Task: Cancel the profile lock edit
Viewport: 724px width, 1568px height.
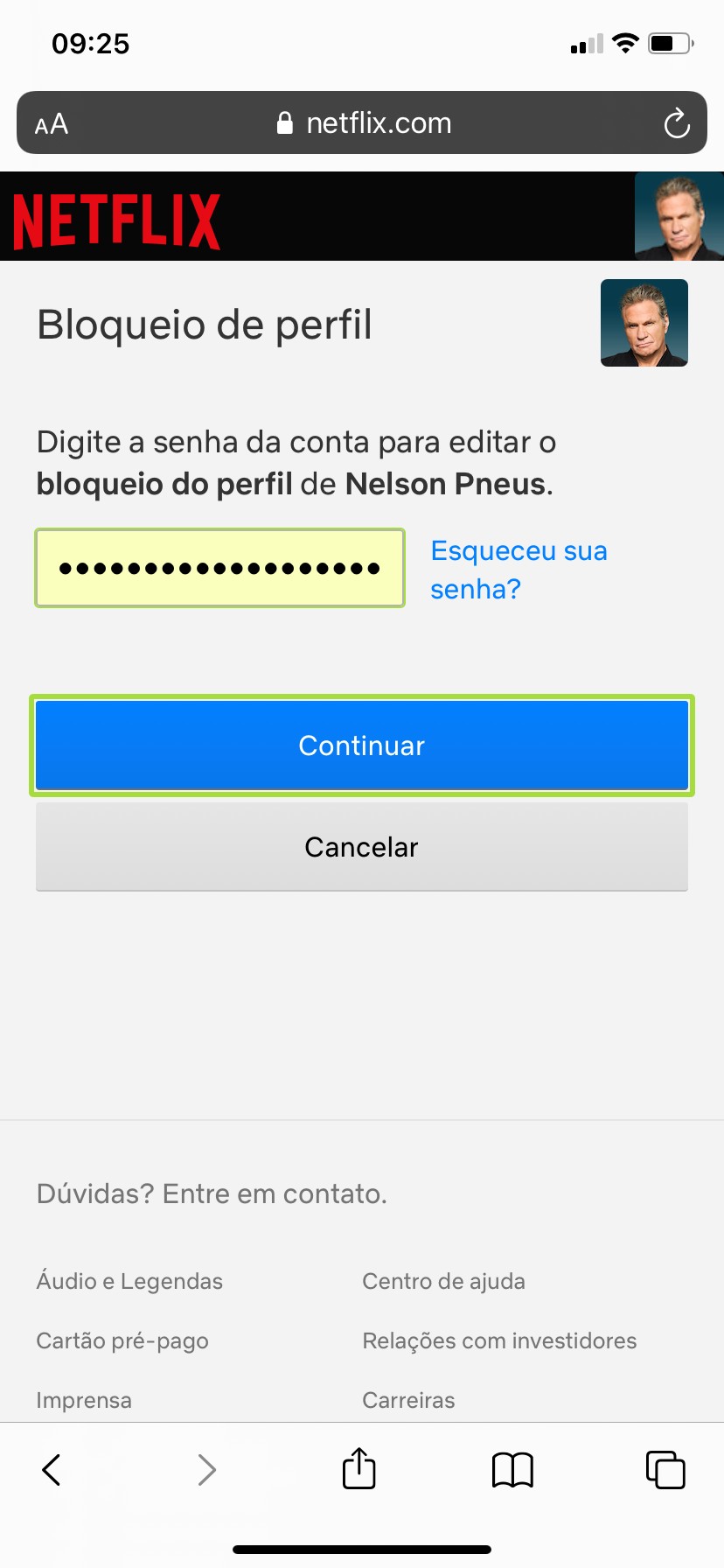Action: (x=362, y=847)
